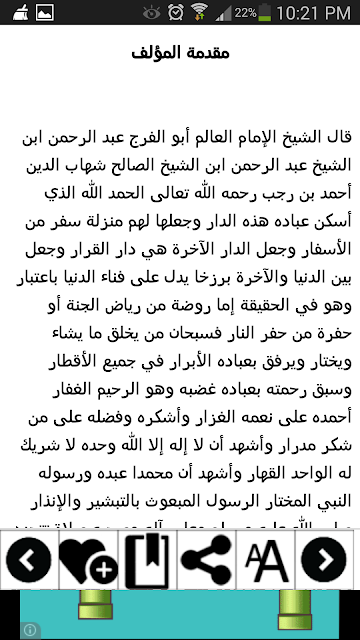This screenshot has width=360, height=640.
Task: Open the ad info icon
Action: (x=30, y=630)
